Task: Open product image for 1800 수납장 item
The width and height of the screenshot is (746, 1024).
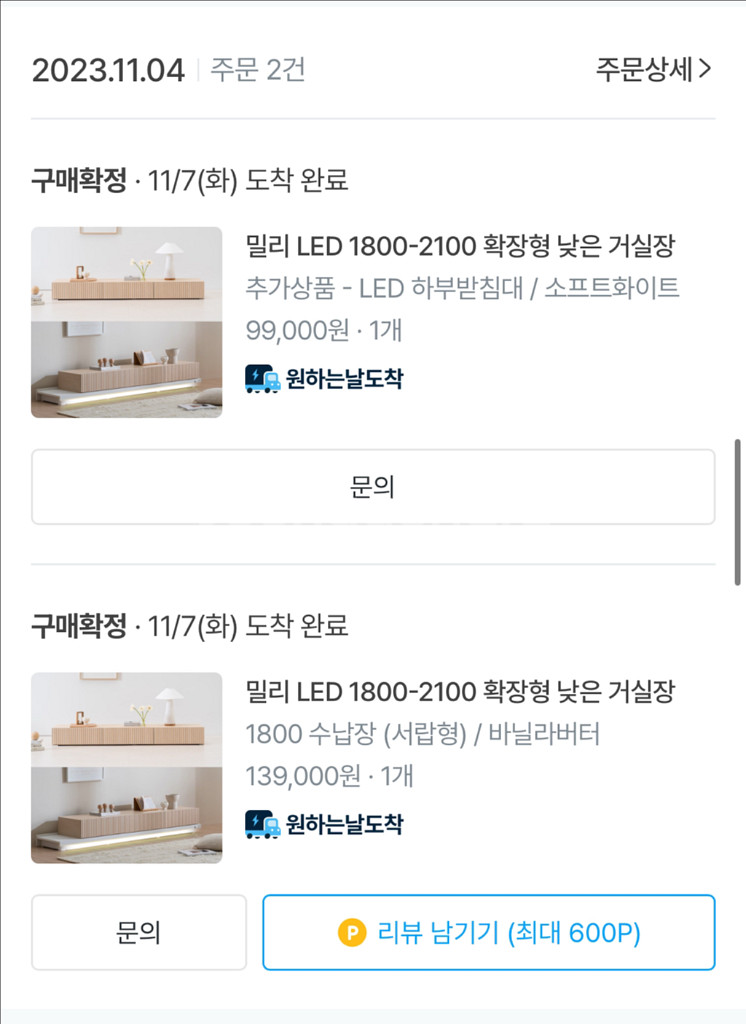Action: (x=127, y=767)
